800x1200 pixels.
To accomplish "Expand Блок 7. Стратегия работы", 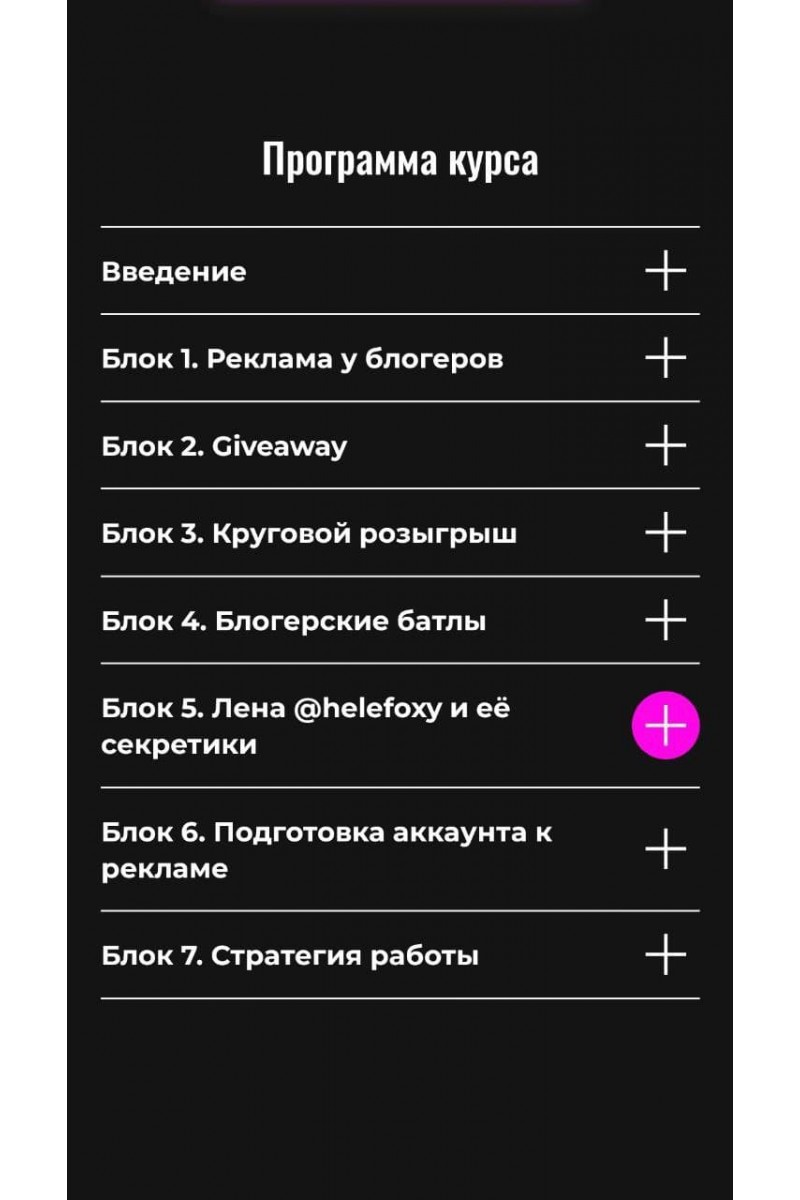I will pyautogui.click(x=665, y=955).
